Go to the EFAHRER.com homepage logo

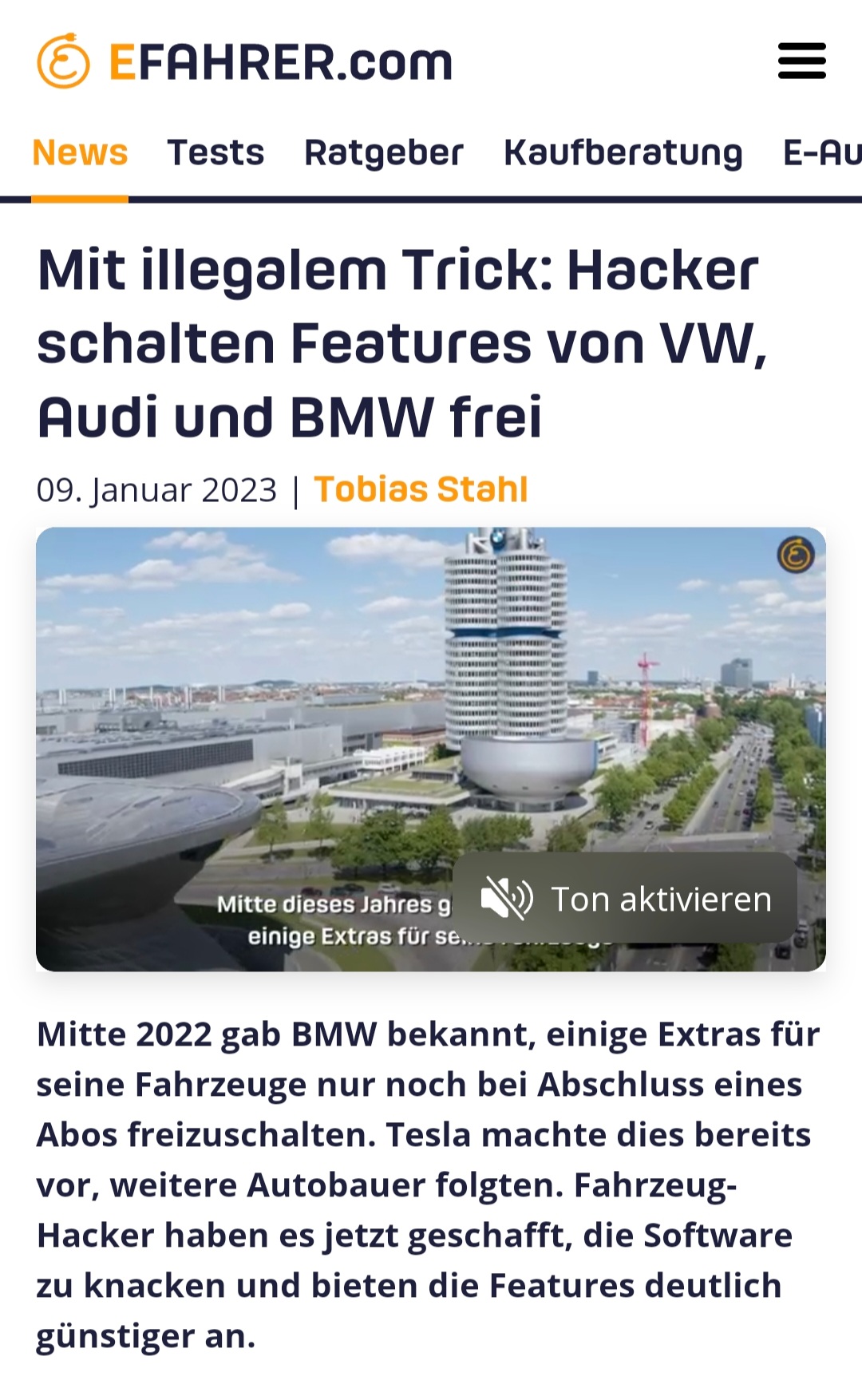click(x=244, y=62)
